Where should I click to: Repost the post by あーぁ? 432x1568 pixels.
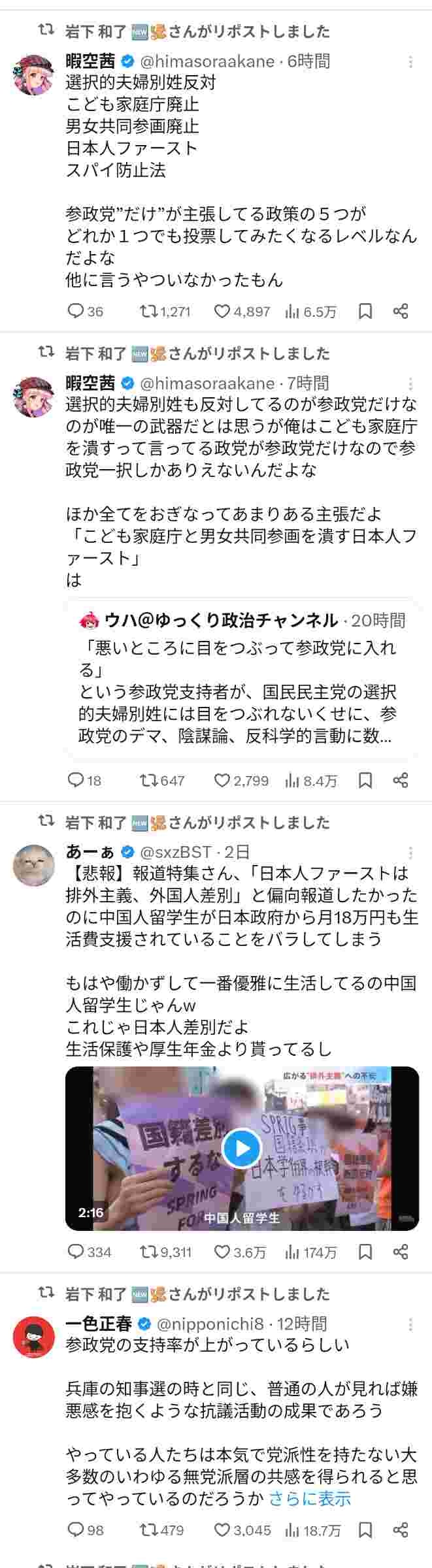coord(149,1252)
